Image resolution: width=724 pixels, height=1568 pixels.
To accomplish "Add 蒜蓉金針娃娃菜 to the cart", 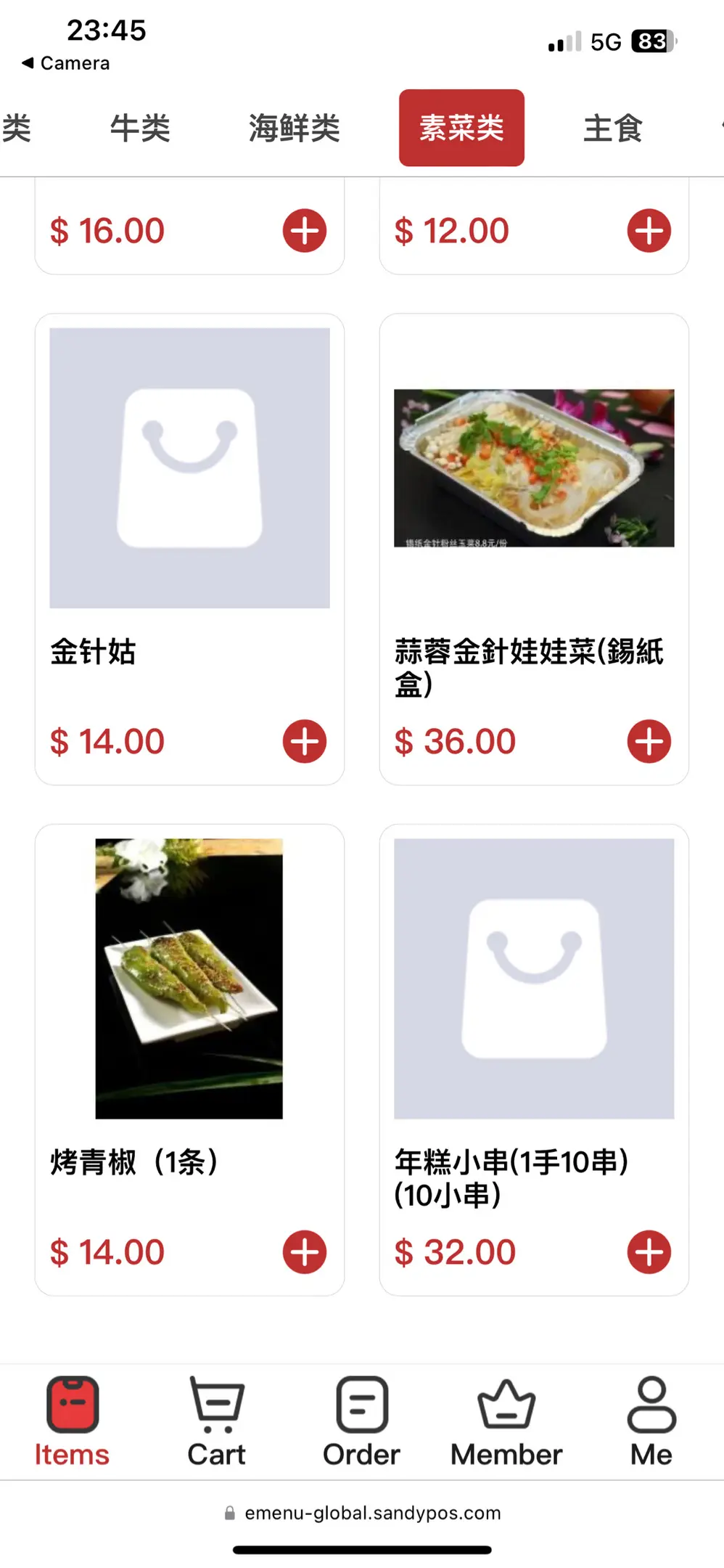I will (x=649, y=741).
